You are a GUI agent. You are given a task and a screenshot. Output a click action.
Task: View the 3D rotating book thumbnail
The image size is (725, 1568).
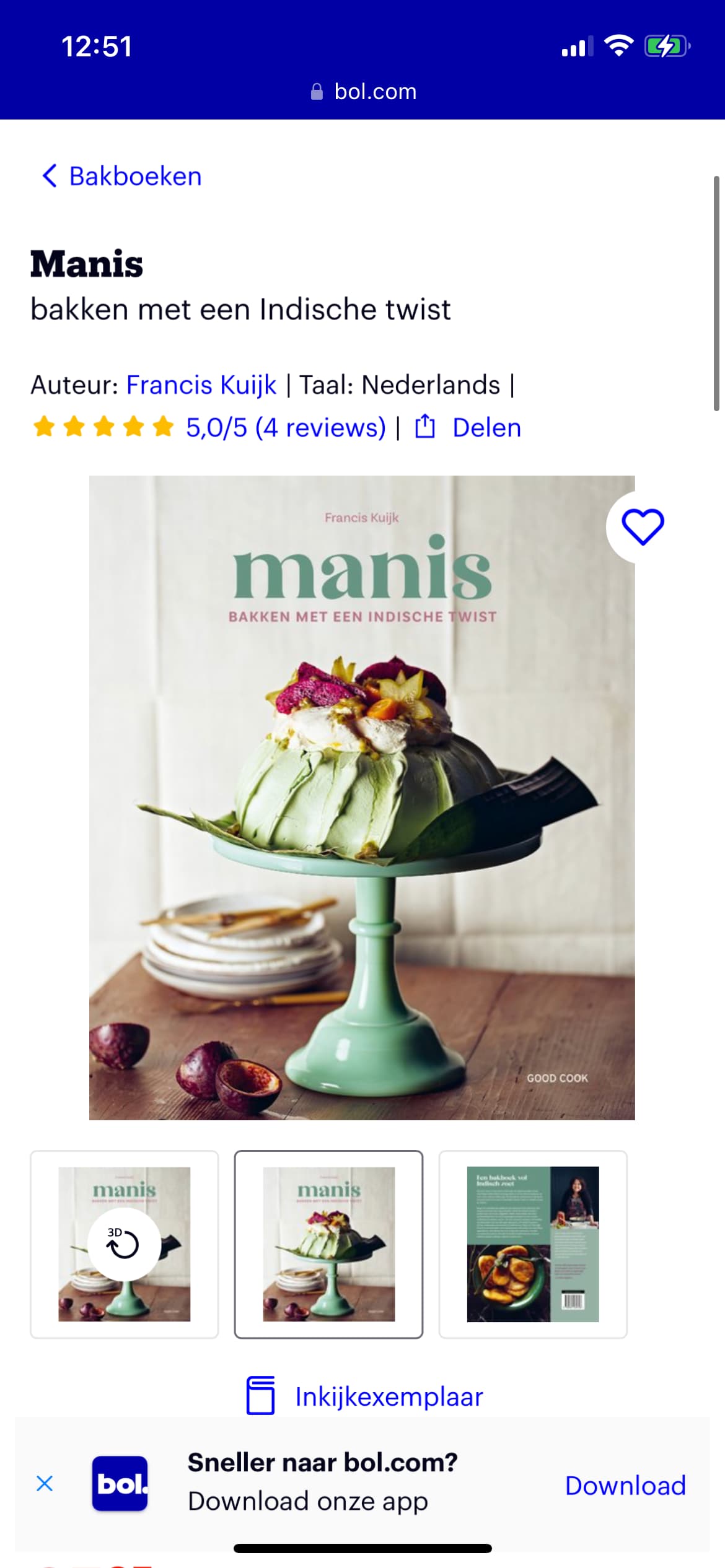(125, 1244)
